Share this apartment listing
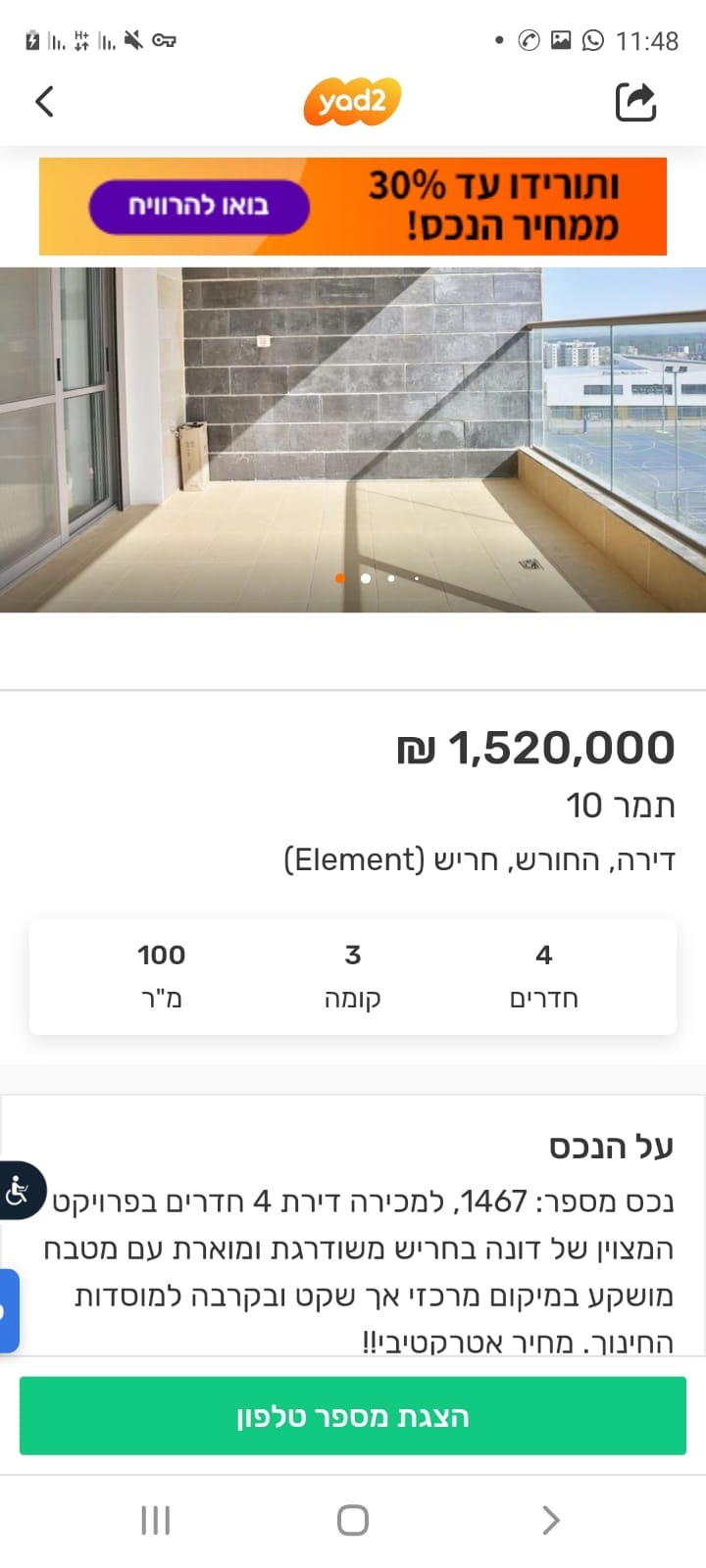The height and width of the screenshot is (1568, 706). tap(635, 102)
